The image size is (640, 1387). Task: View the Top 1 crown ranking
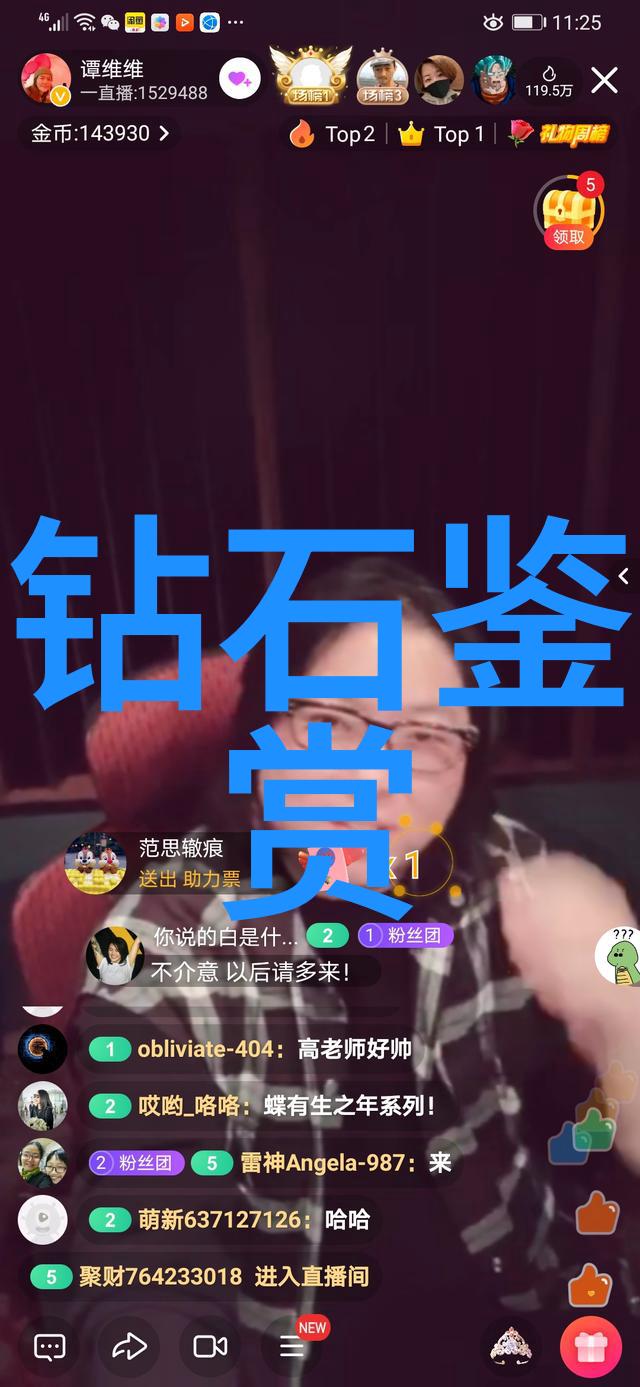point(441,134)
